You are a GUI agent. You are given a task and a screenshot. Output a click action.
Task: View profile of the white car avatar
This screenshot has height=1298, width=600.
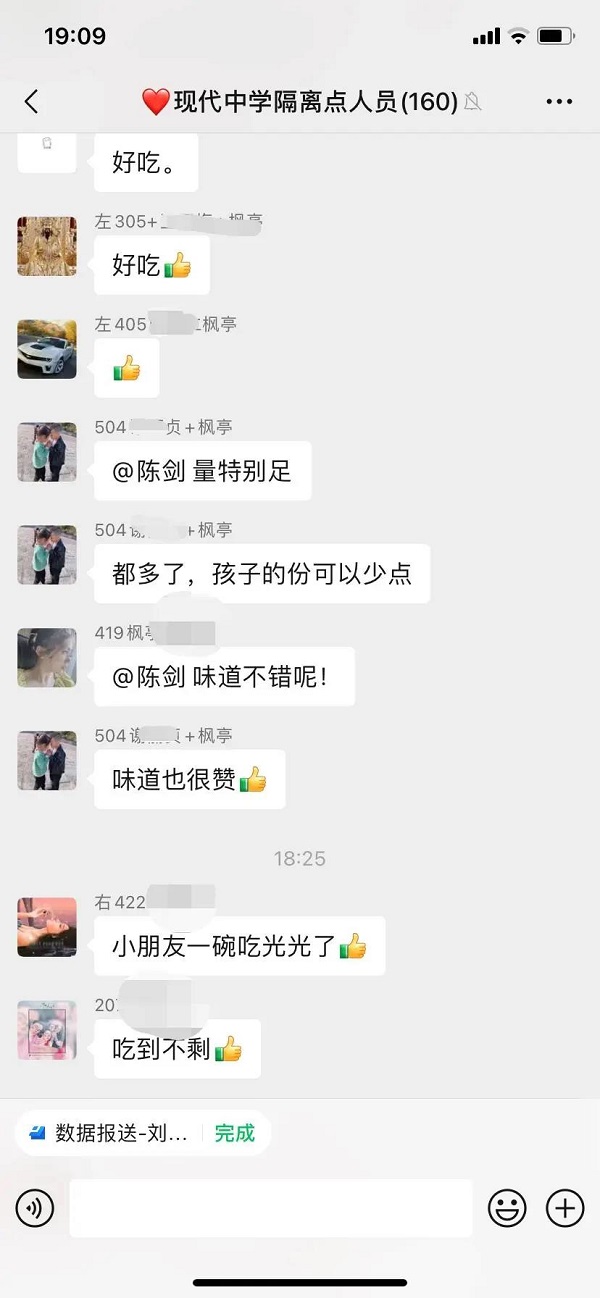pyautogui.click(x=47, y=349)
